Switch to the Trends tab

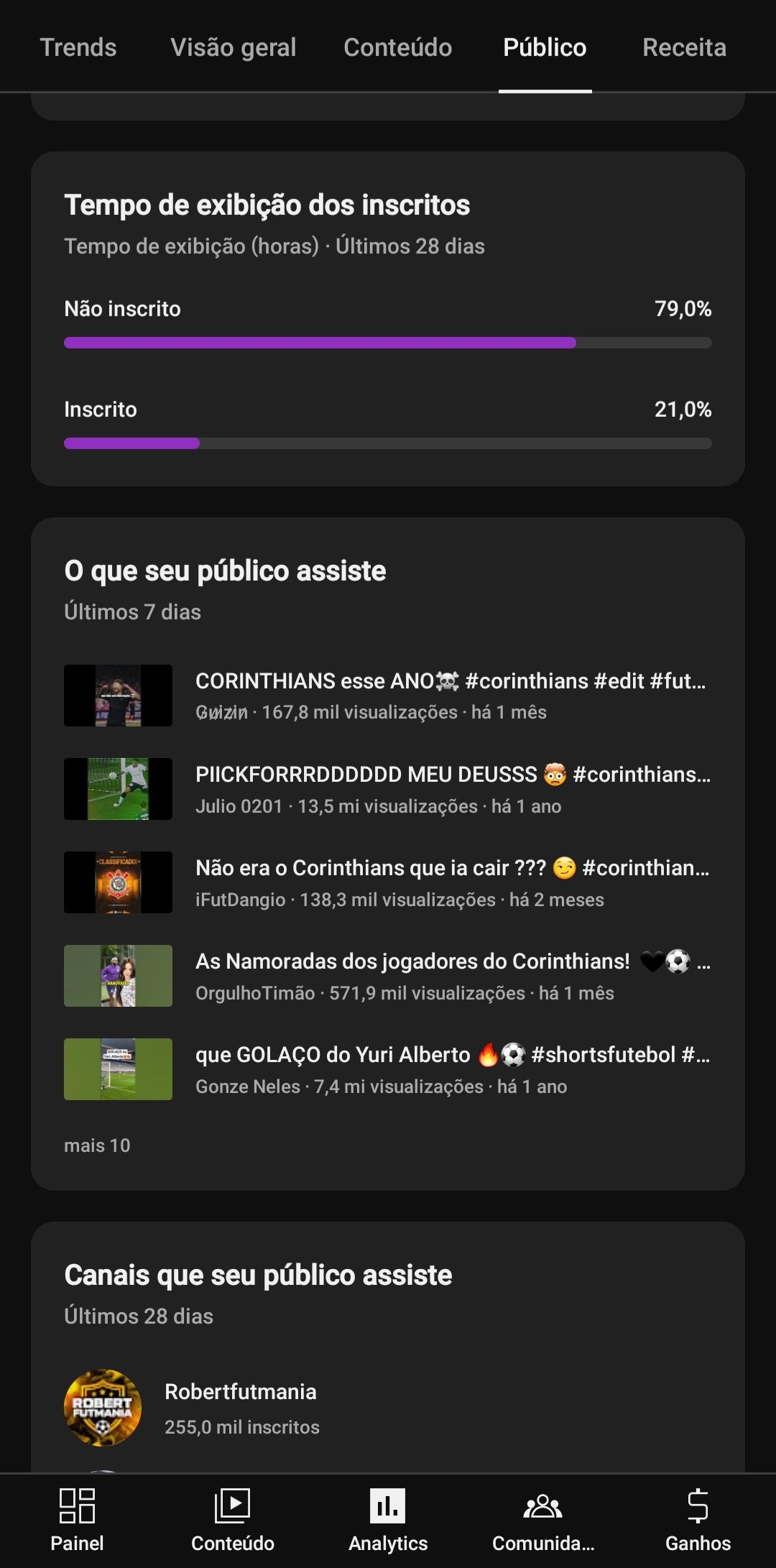(x=78, y=47)
